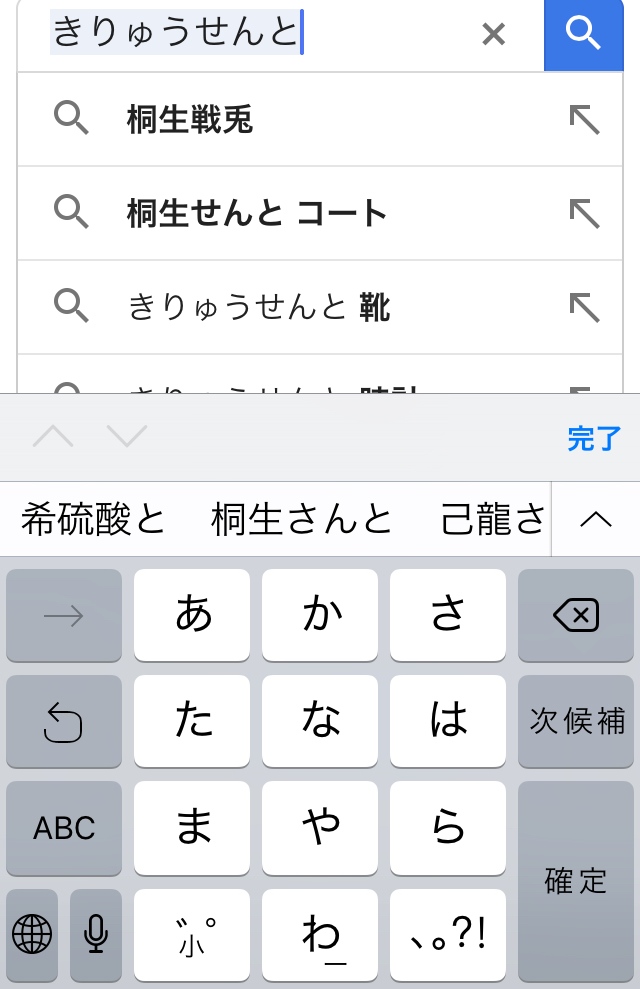Insert 桐生せんと コート into the search box via arrow
This screenshot has height=989, width=640.
coord(584,213)
